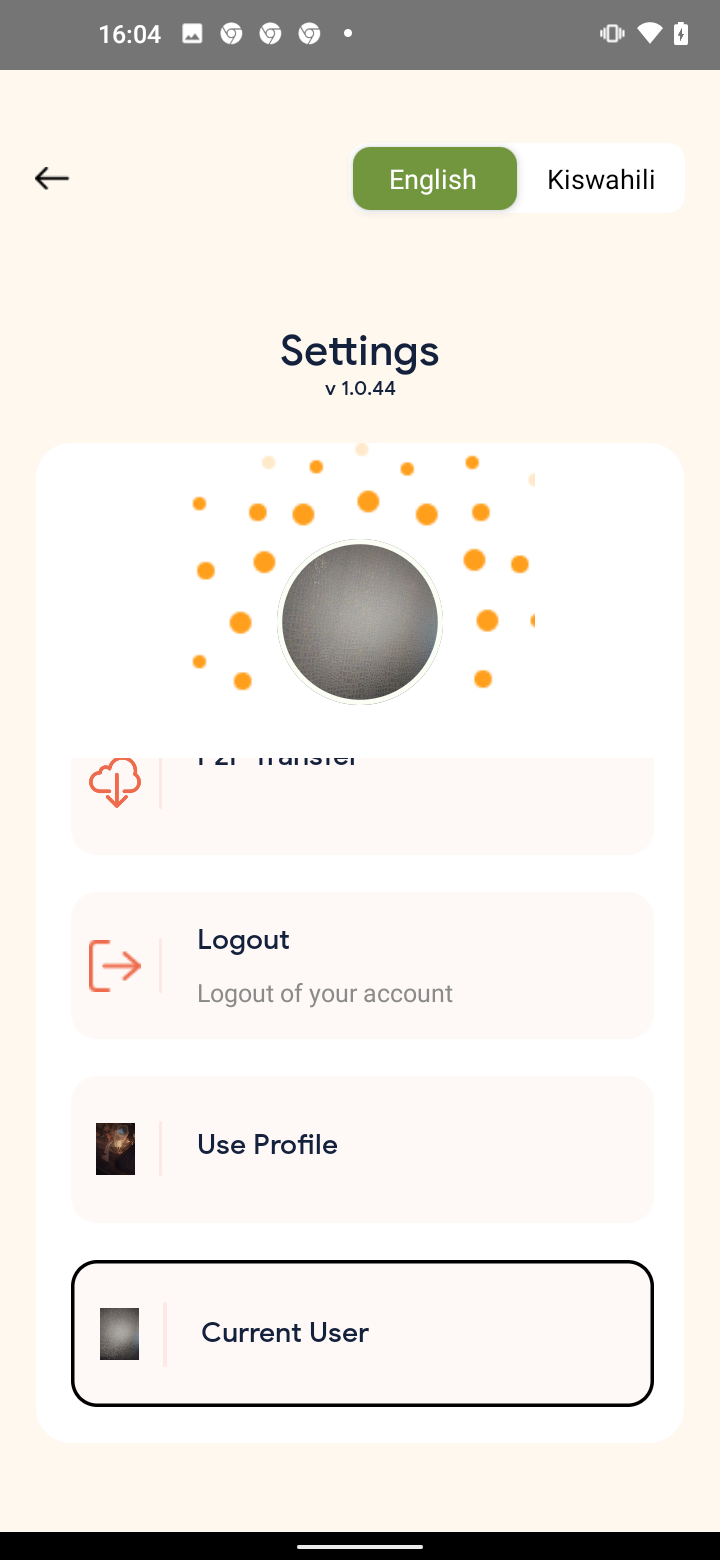The width and height of the screenshot is (720, 1560).
Task: Select the Current User row
Action: coord(362,1333)
